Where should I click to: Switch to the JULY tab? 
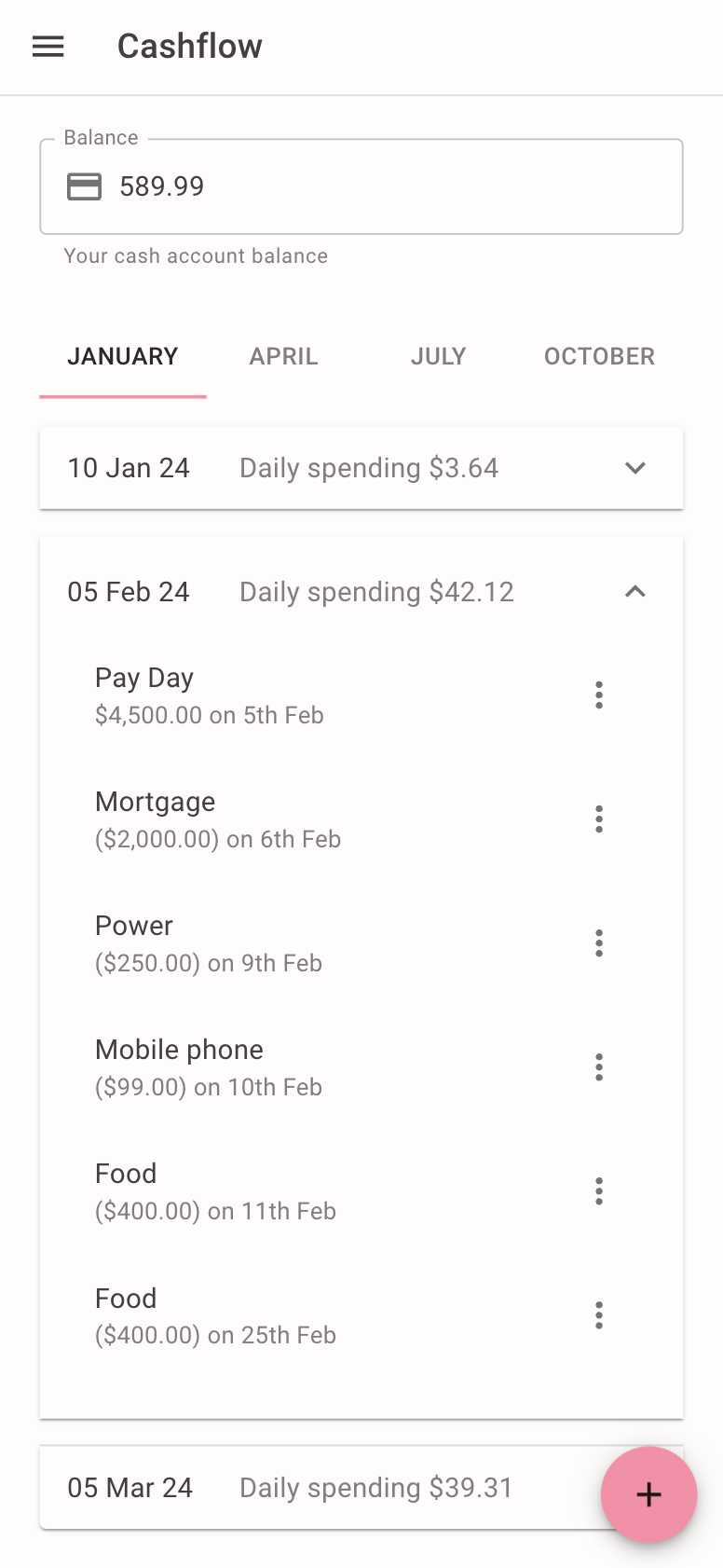click(438, 356)
